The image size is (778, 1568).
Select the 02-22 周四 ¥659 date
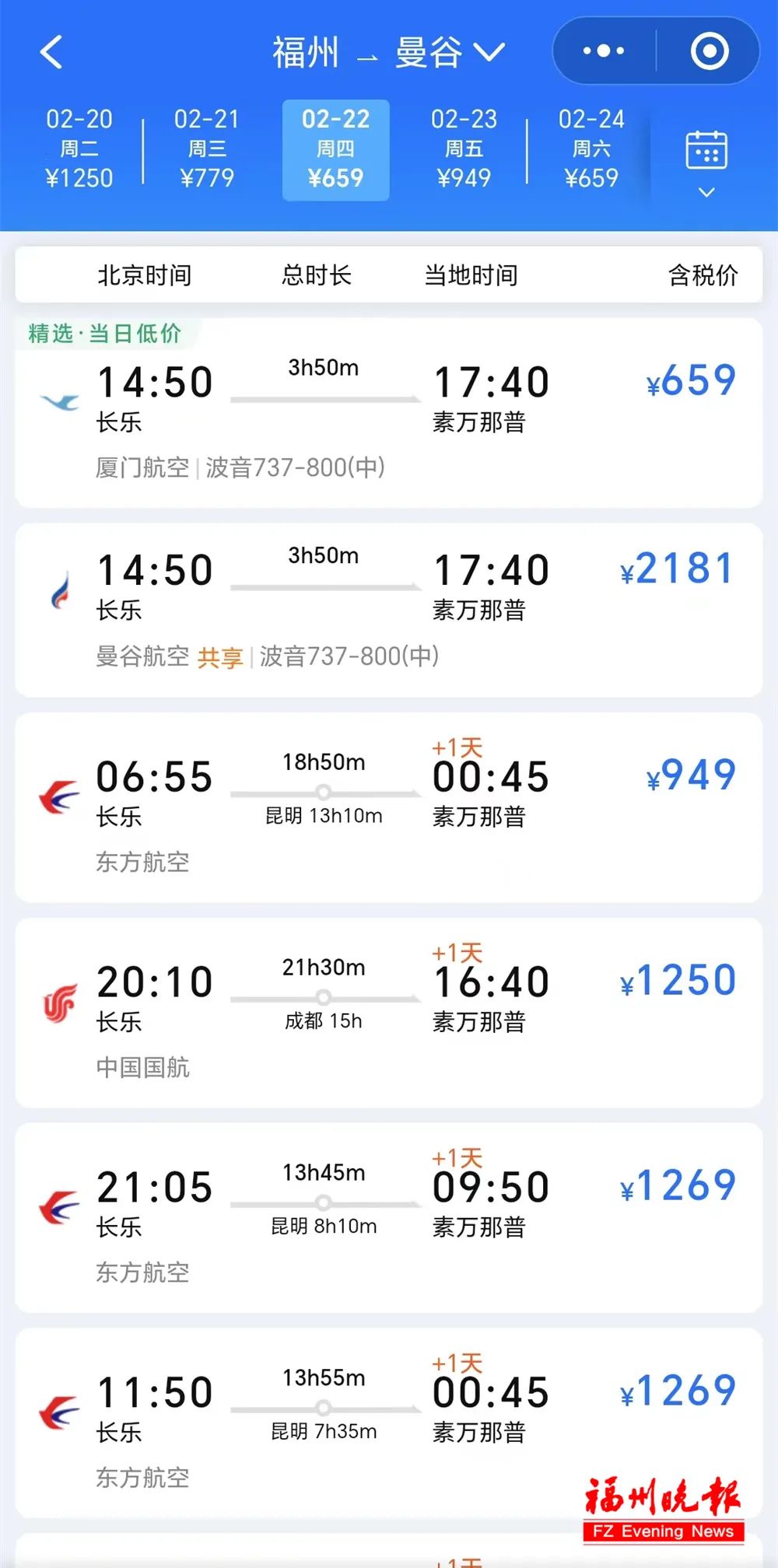[336, 149]
